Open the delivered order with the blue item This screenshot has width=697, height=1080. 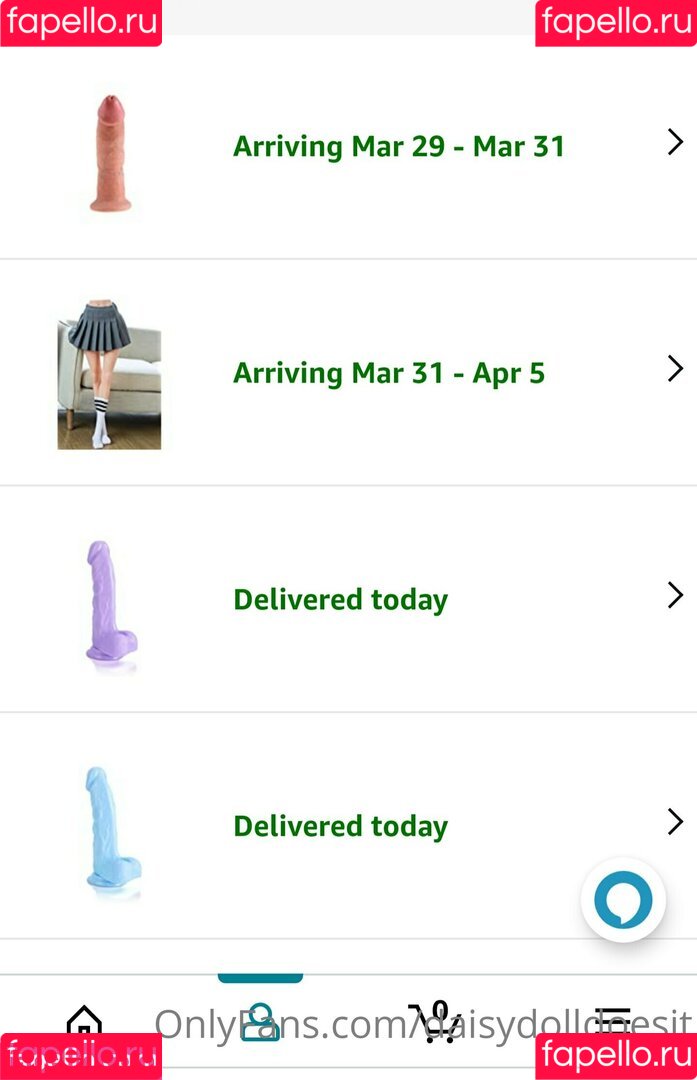click(x=340, y=826)
